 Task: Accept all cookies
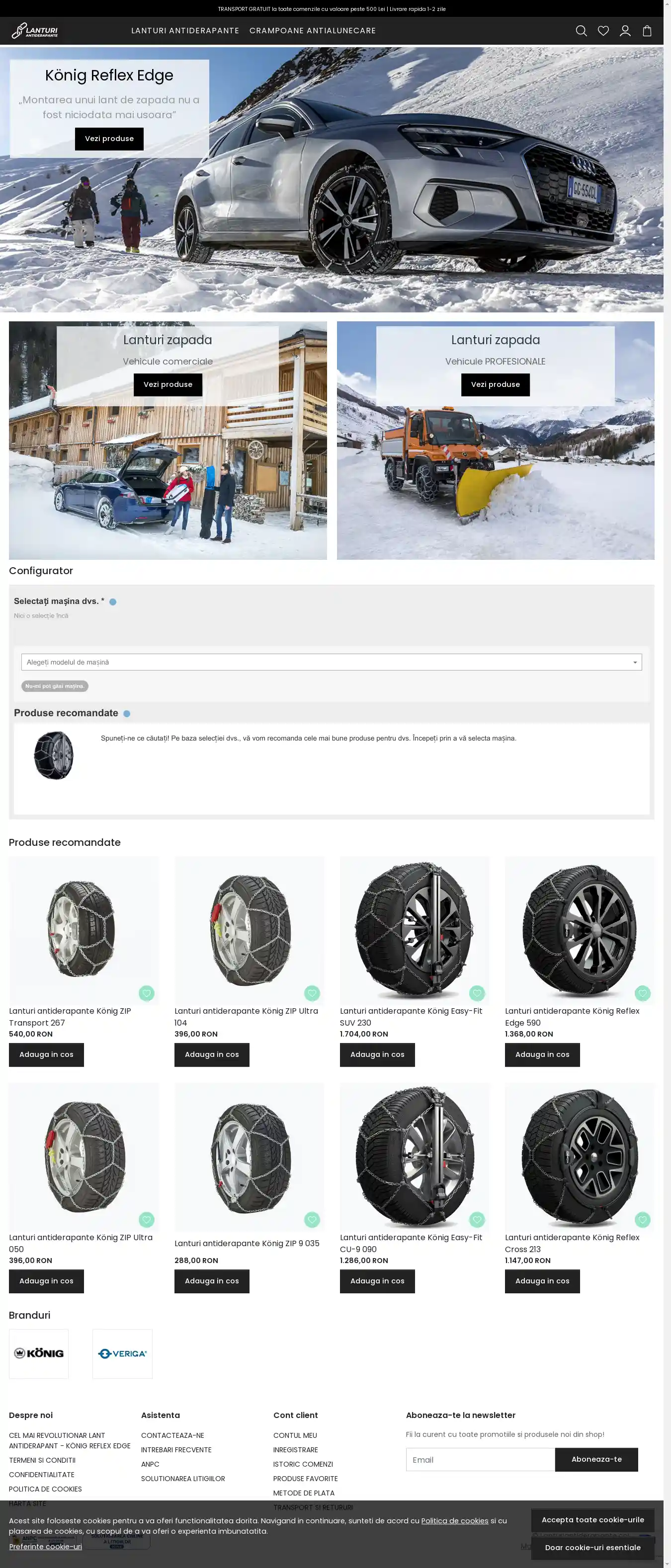pyautogui.click(x=592, y=1519)
